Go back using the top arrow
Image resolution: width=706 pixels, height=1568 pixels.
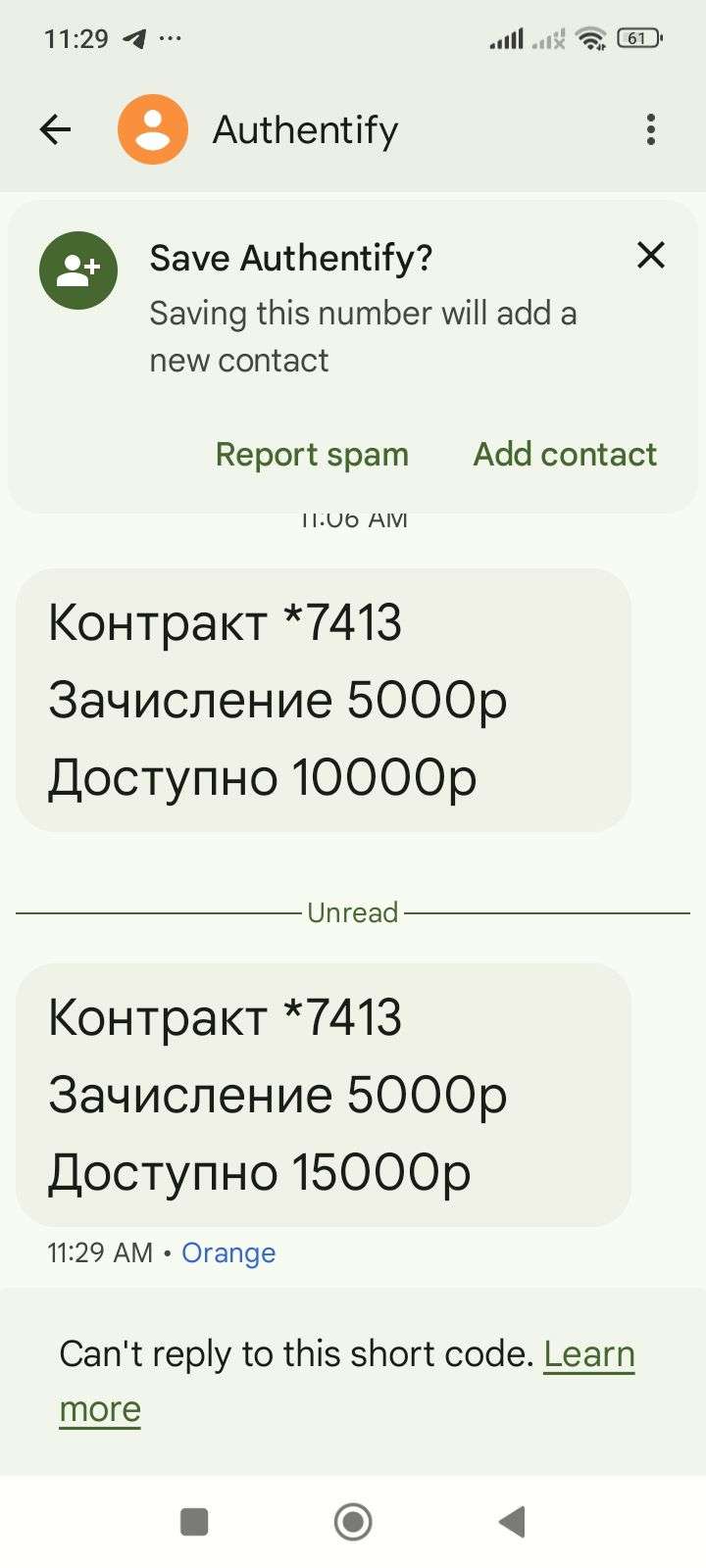(x=56, y=129)
